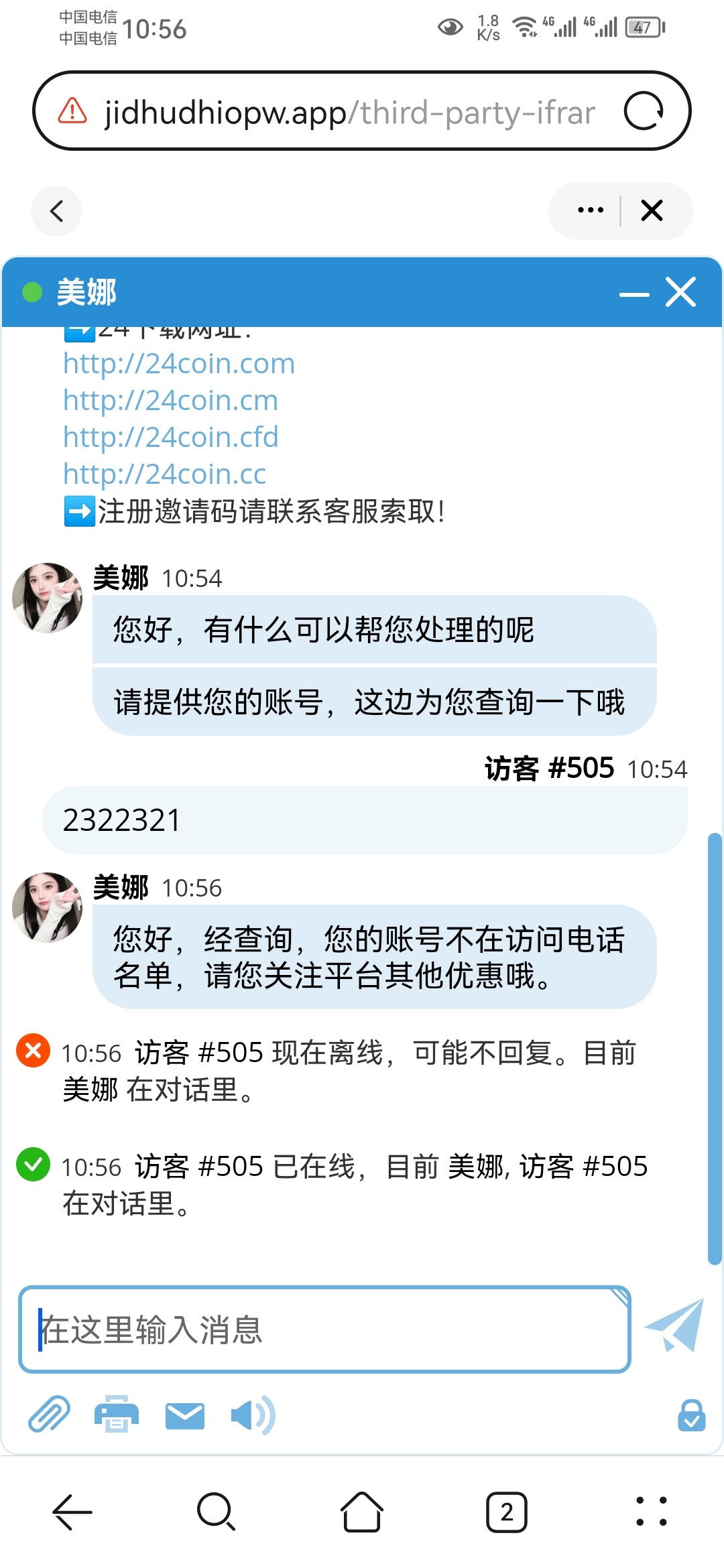
Task: Focus the 在这里输入消息 message field
Action: point(324,1329)
